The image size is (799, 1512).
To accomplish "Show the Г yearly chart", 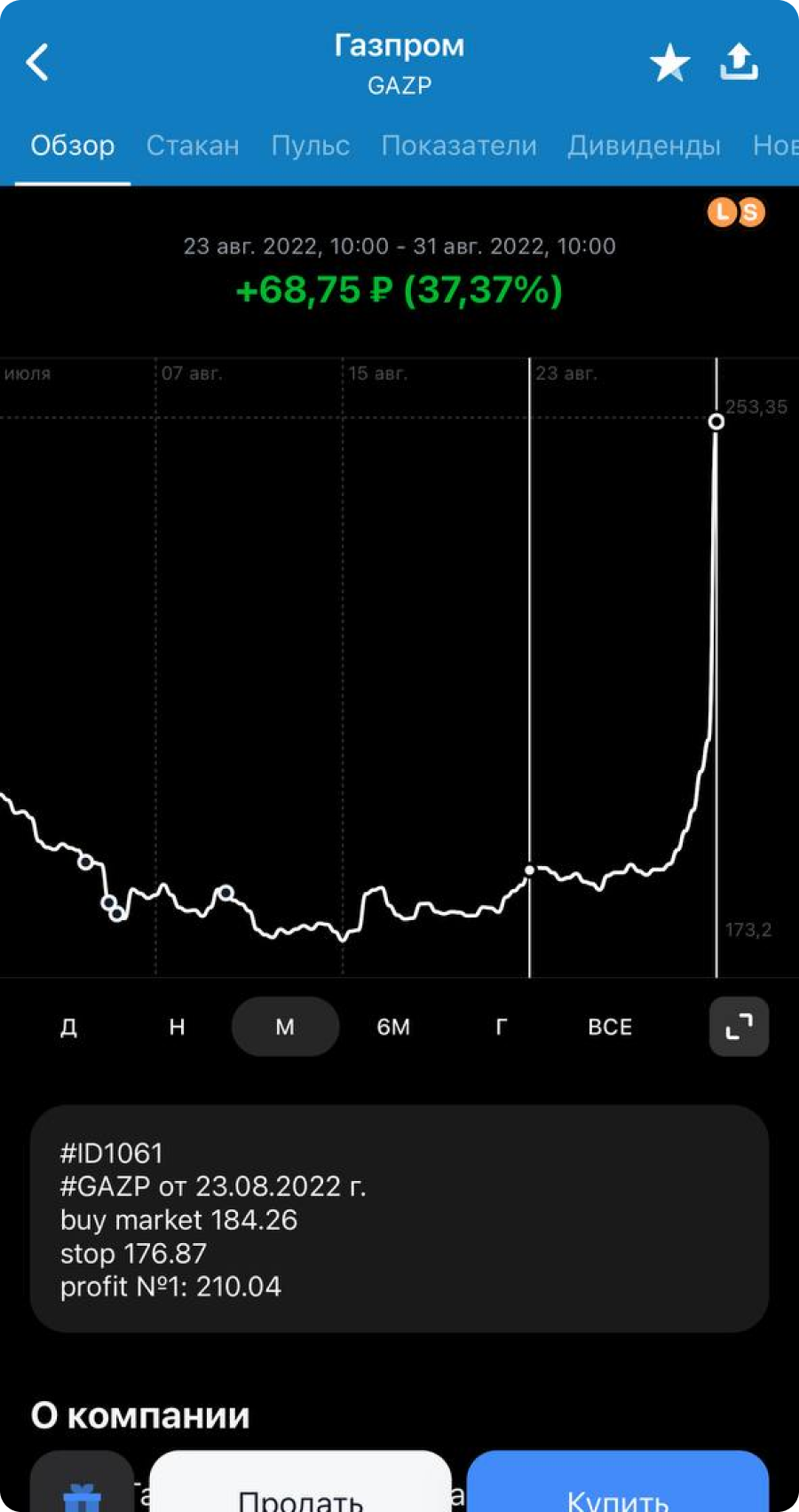I will 502,1027.
